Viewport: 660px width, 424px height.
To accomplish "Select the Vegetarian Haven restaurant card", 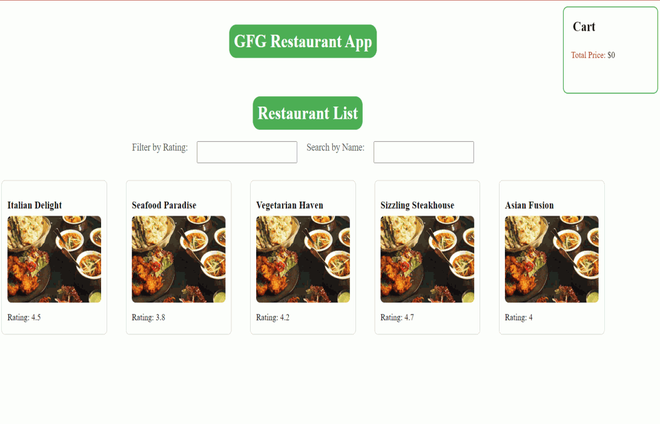I will (x=303, y=258).
